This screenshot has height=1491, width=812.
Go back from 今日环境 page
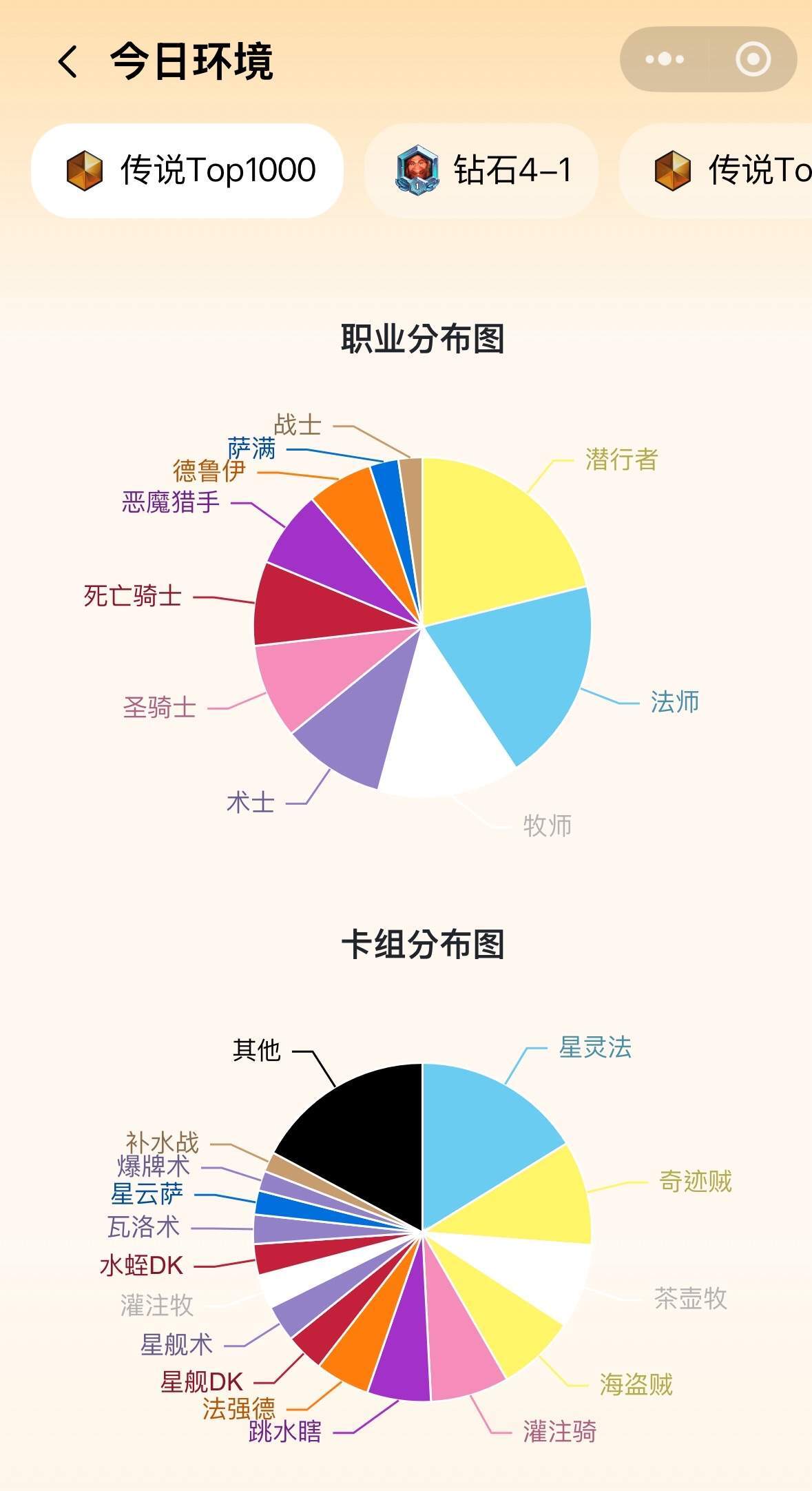(x=67, y=61)
